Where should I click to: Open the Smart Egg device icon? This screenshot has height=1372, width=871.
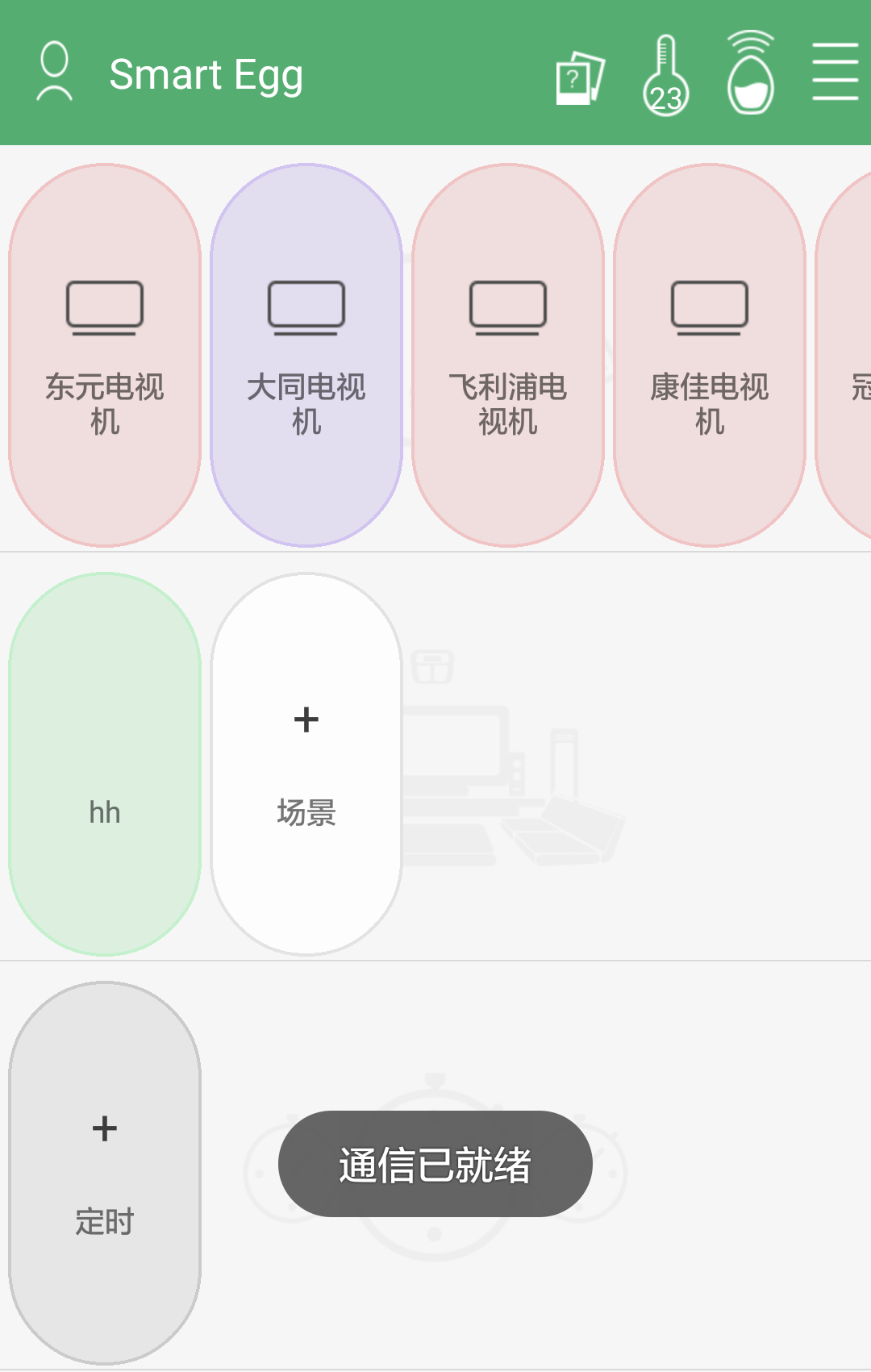[x=751, y=73]
